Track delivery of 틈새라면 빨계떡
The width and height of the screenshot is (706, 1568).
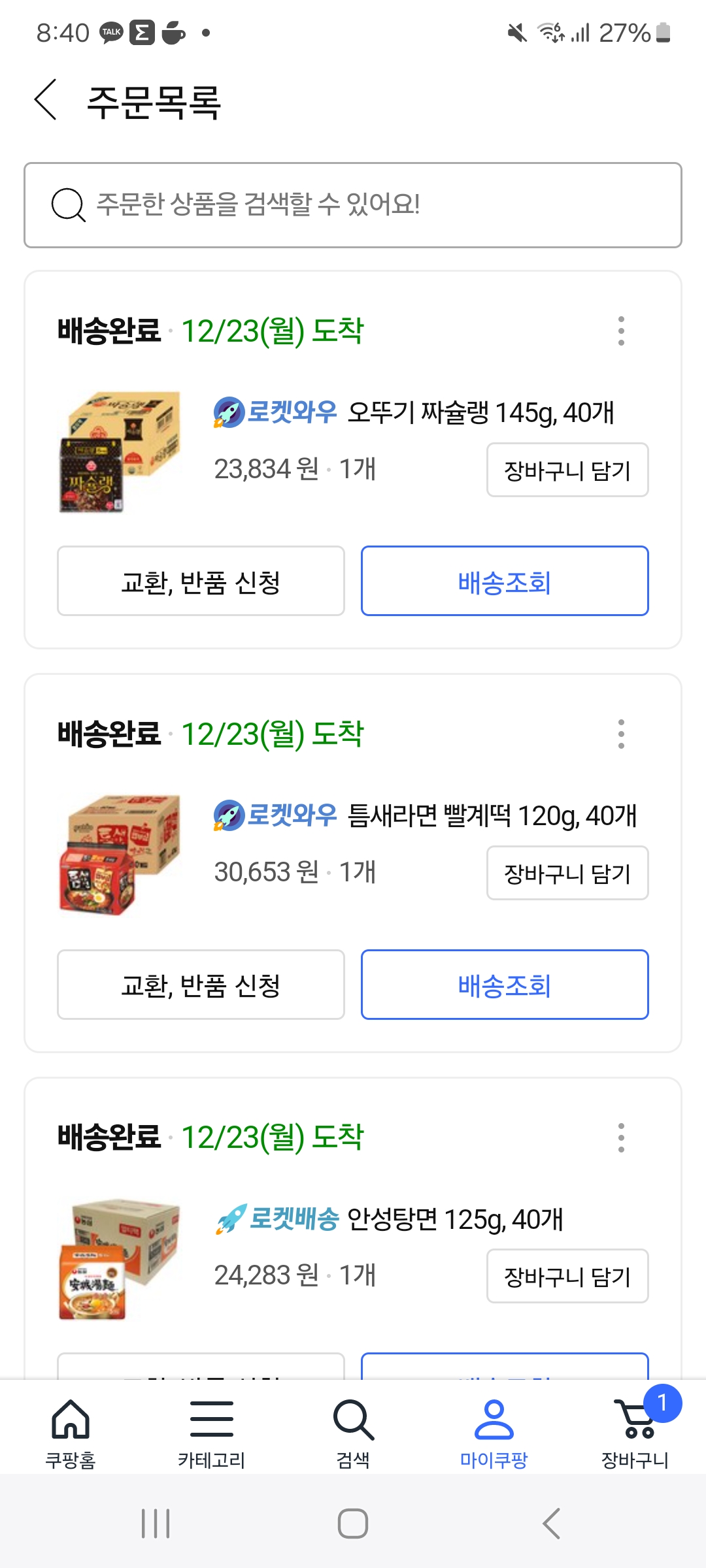click(504, 985)
